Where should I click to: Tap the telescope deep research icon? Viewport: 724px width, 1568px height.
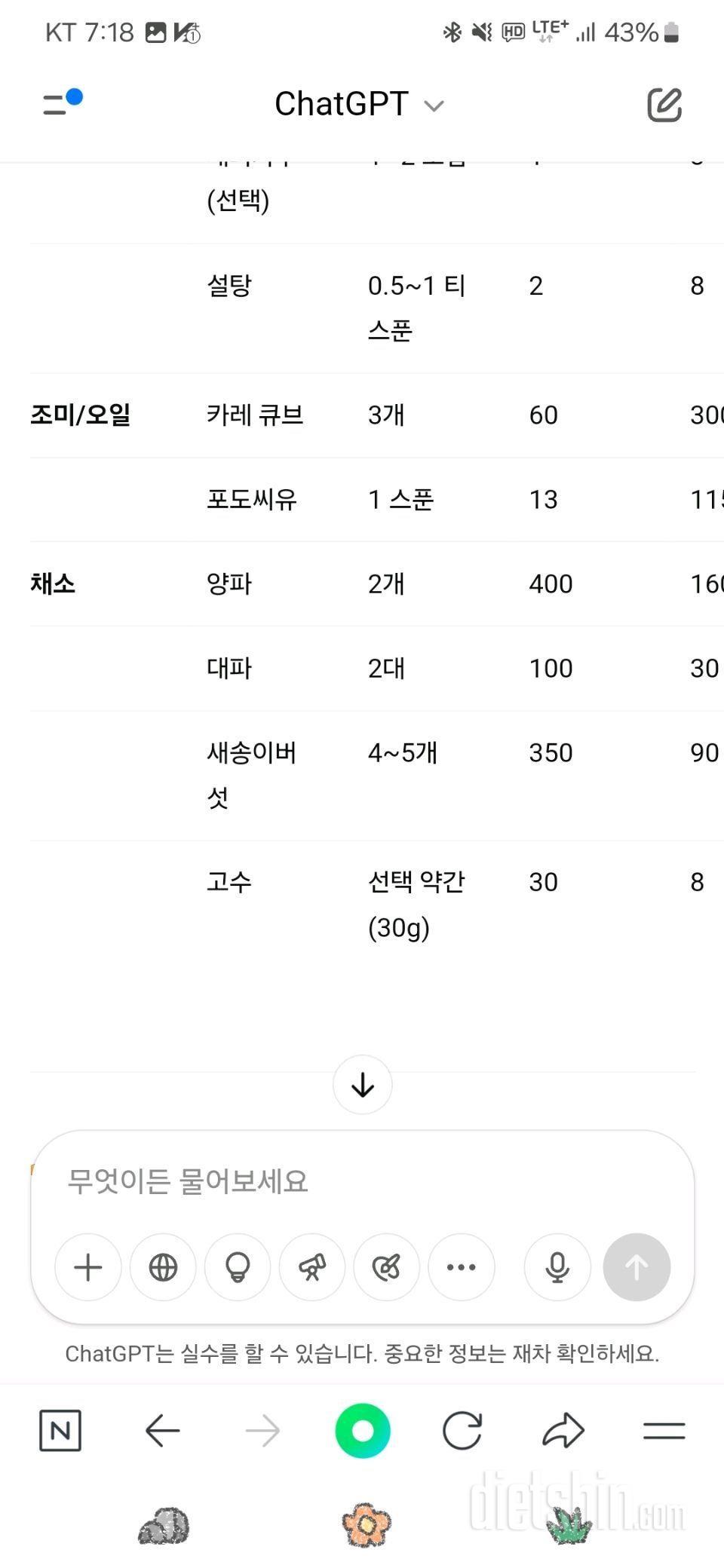coord(312,1267)
